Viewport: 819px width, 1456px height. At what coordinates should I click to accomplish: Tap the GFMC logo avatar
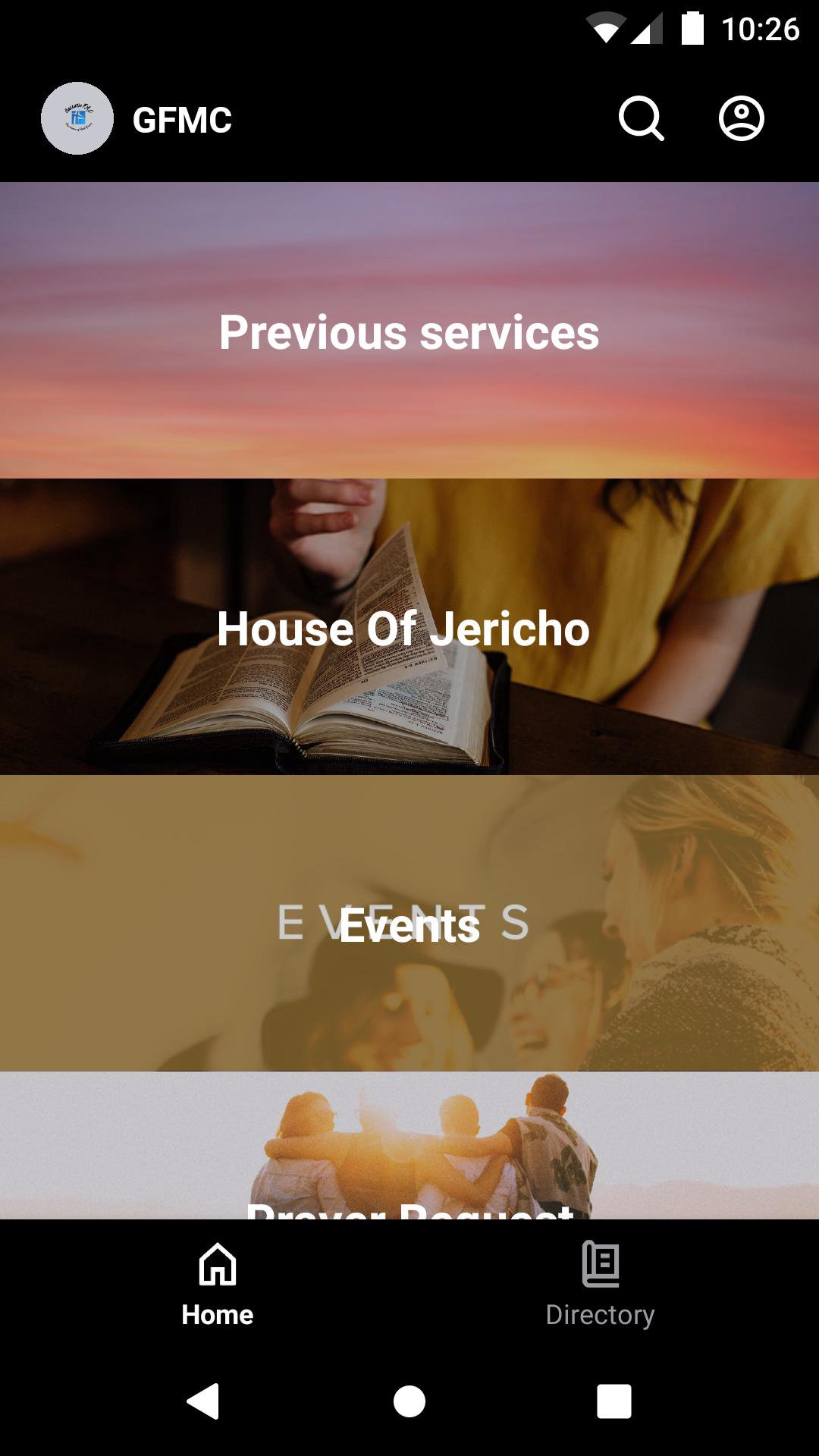click(77, 119)
